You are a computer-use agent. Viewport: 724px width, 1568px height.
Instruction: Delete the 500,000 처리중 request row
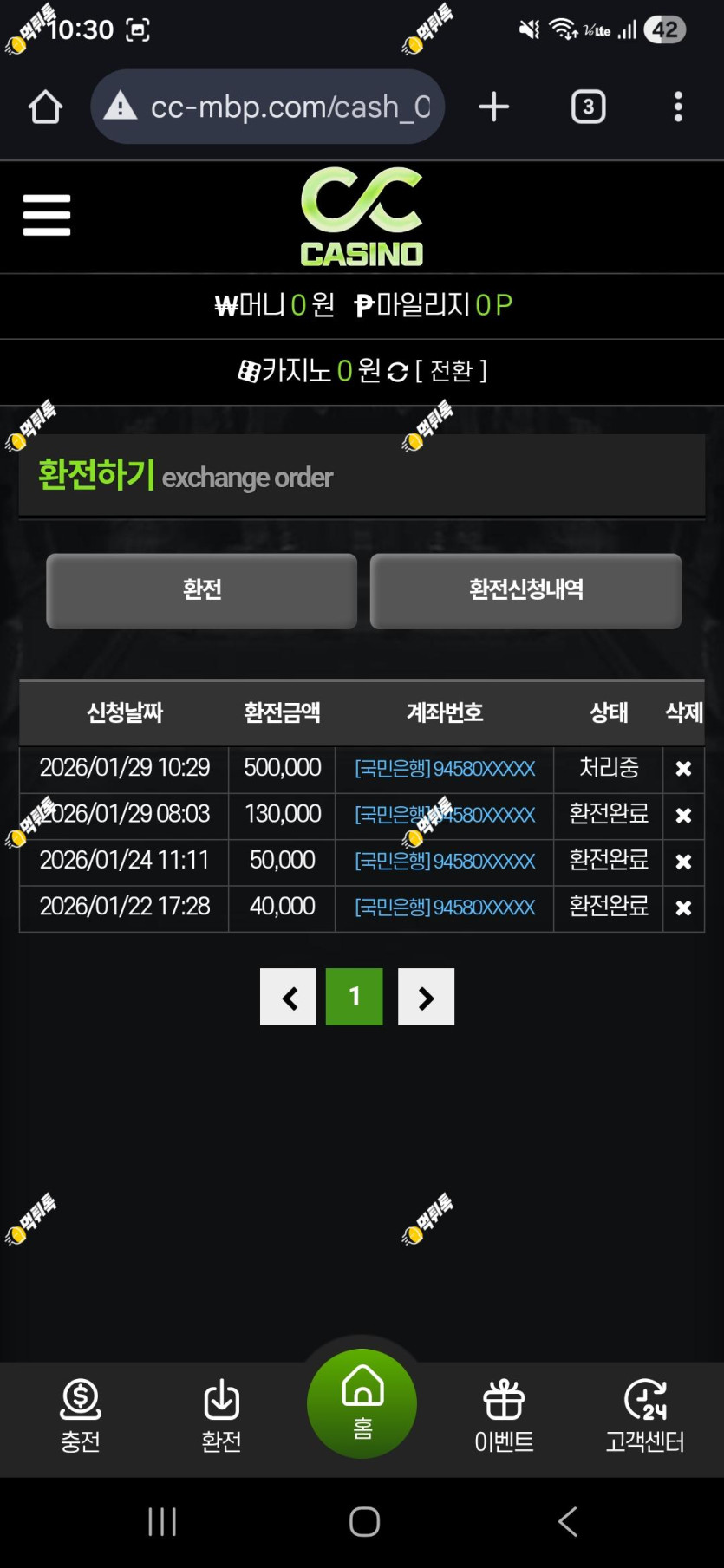coord(683,769)
